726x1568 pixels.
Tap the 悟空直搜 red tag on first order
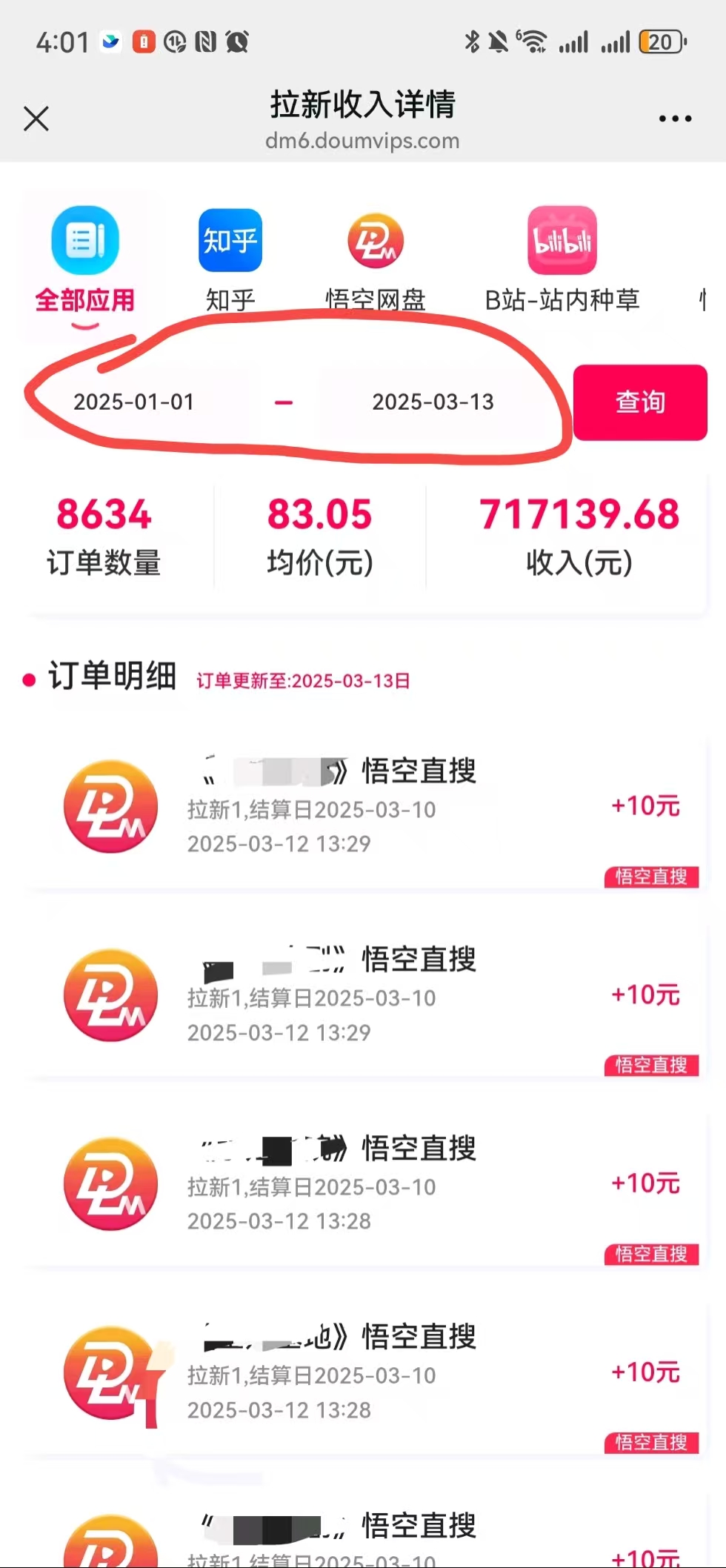click(x=651, y=877)
